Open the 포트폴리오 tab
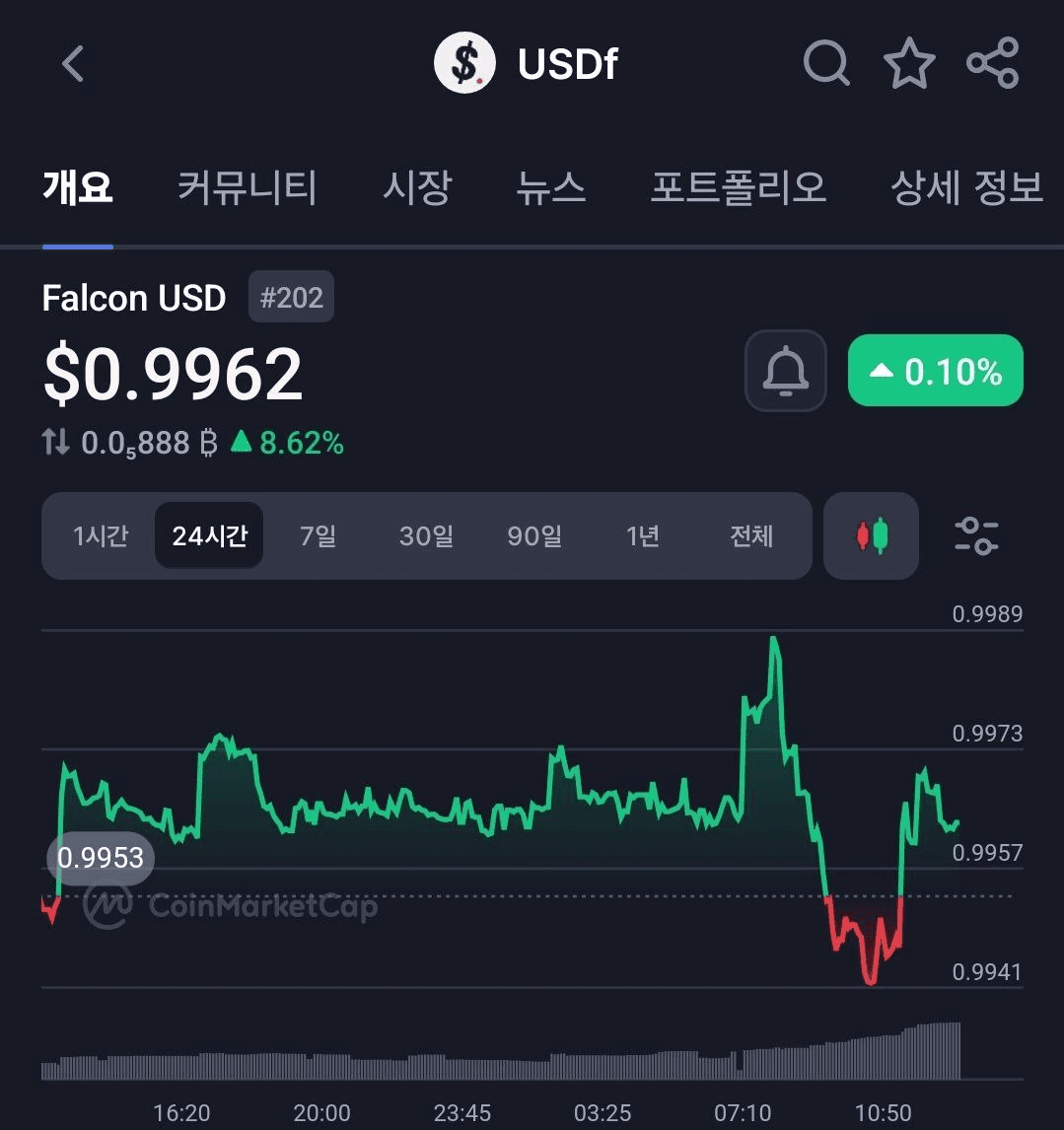The height and width of the screenshot is (1130, 1064). pos(738,186)
